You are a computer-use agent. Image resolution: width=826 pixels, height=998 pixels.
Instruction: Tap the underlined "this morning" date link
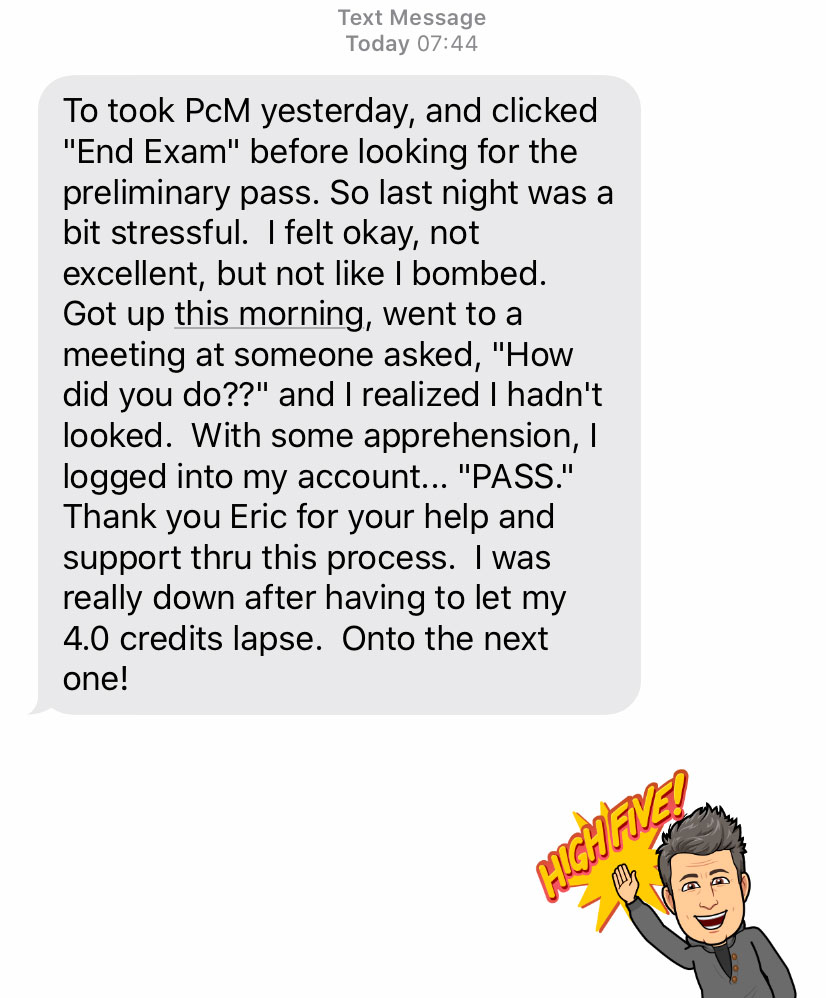point(268,314)
